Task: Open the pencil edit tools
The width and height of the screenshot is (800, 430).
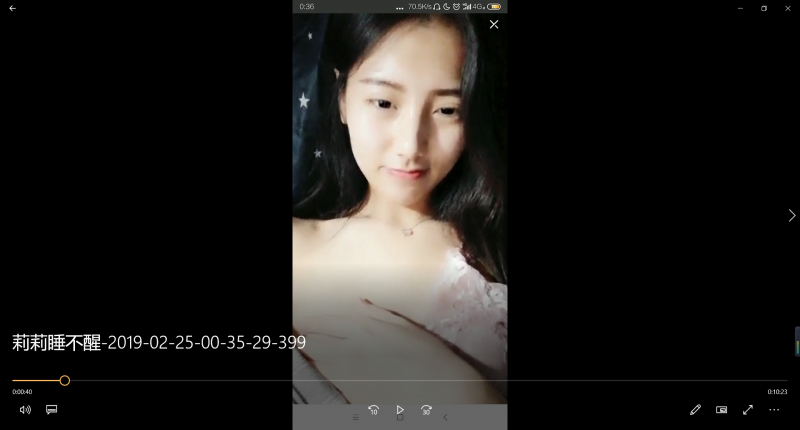Action: pos(695,410)
